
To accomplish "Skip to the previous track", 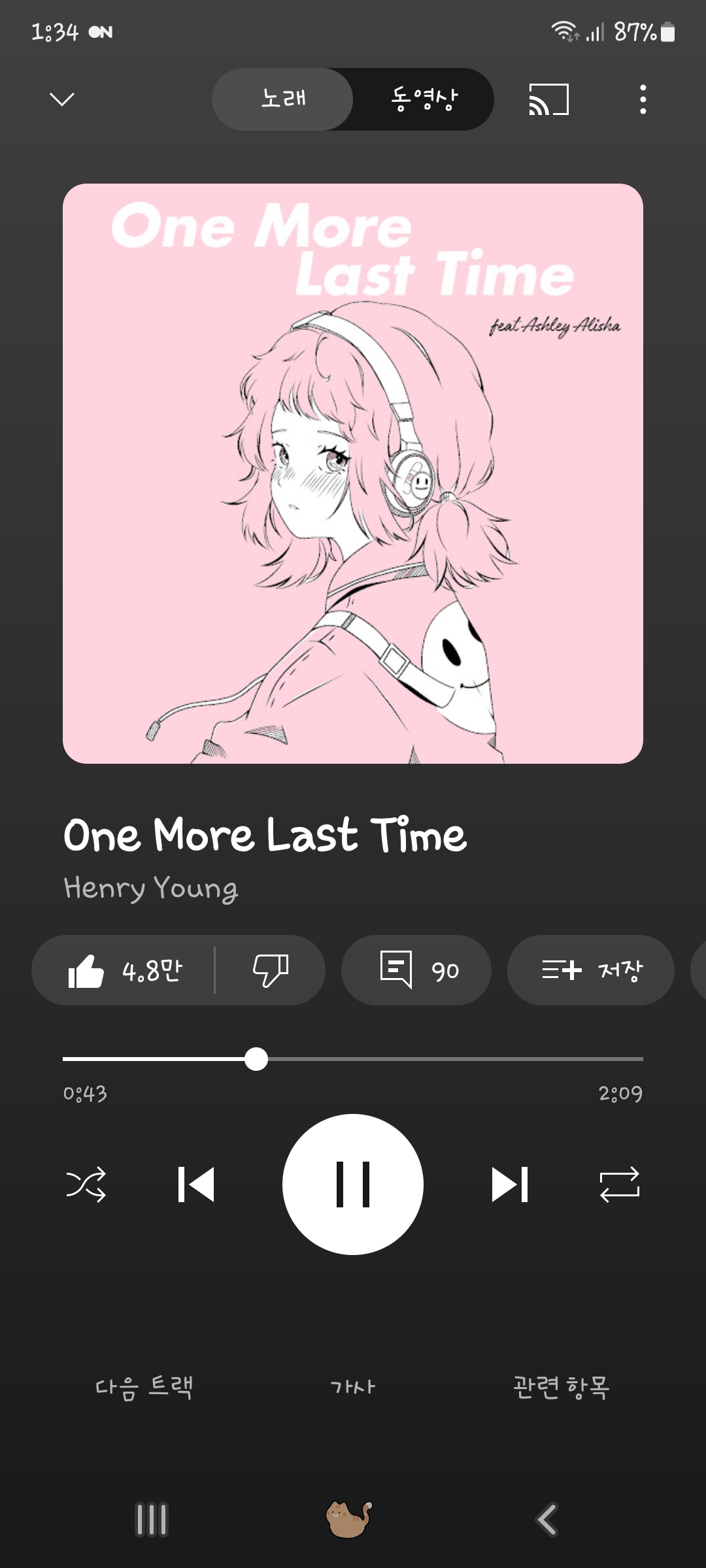I will [196, 1184].
